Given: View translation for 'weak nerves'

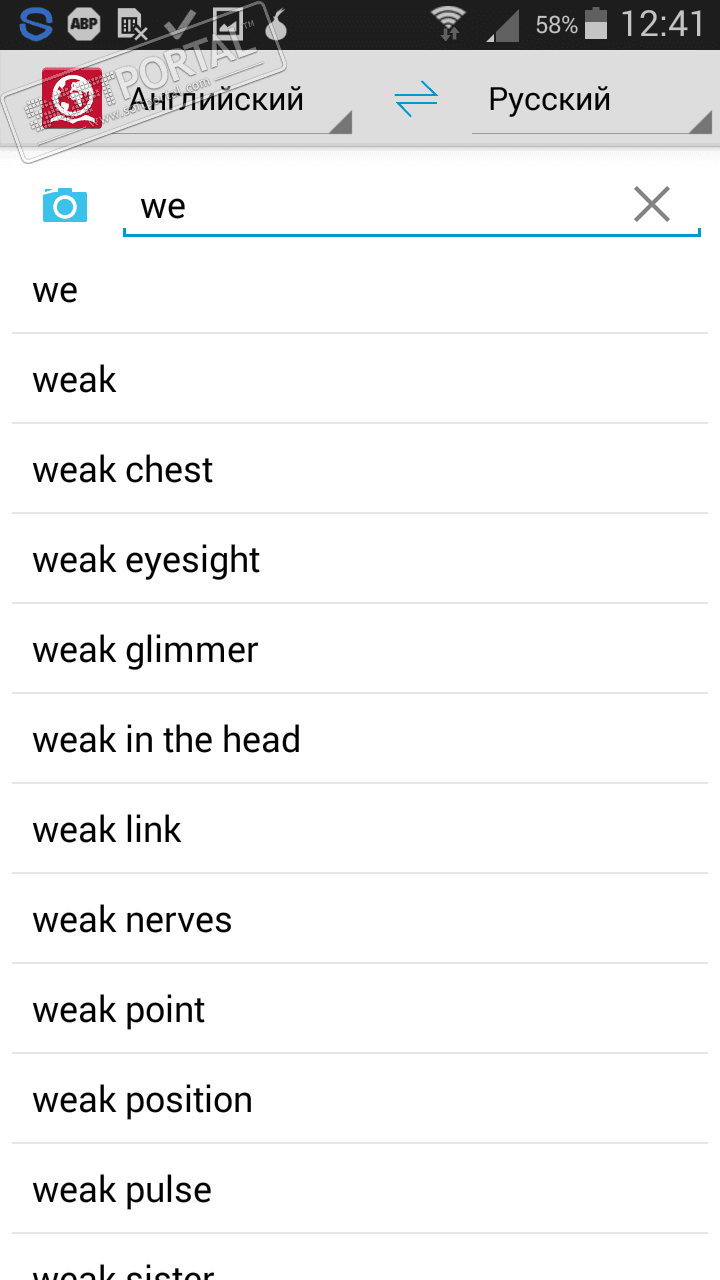Looking at the screenshot, I should pyautogui.click(x=360, y=920).
